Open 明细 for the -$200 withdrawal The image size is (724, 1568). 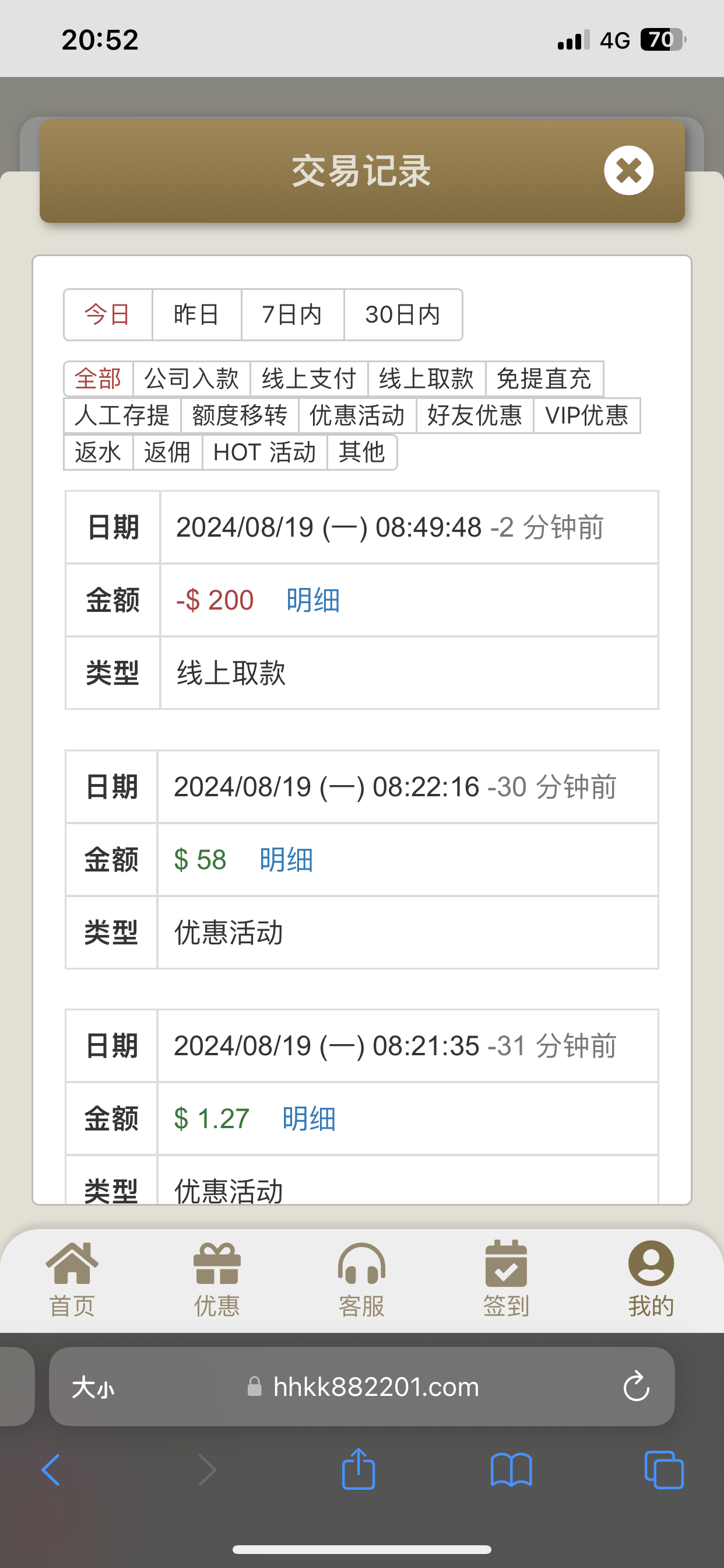tap(312, 600)
